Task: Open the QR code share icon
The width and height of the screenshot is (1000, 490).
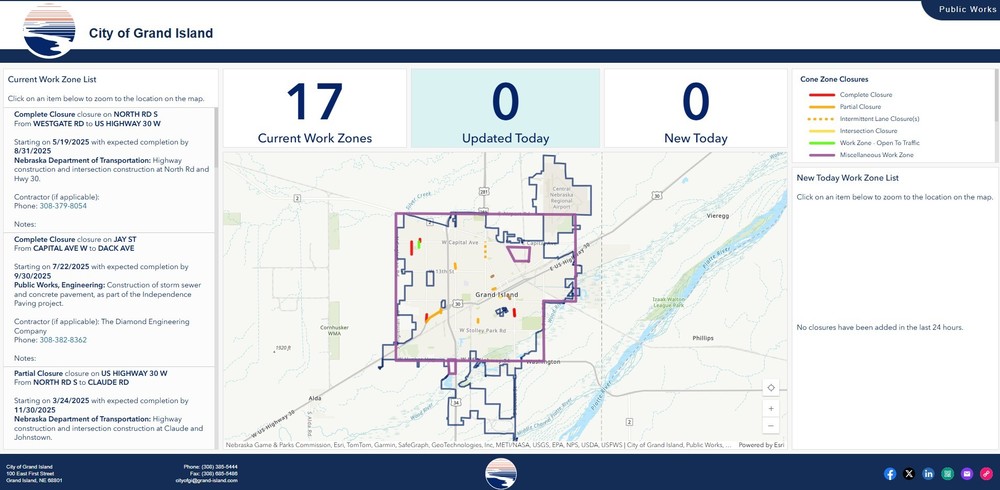Action: point(948,473)
